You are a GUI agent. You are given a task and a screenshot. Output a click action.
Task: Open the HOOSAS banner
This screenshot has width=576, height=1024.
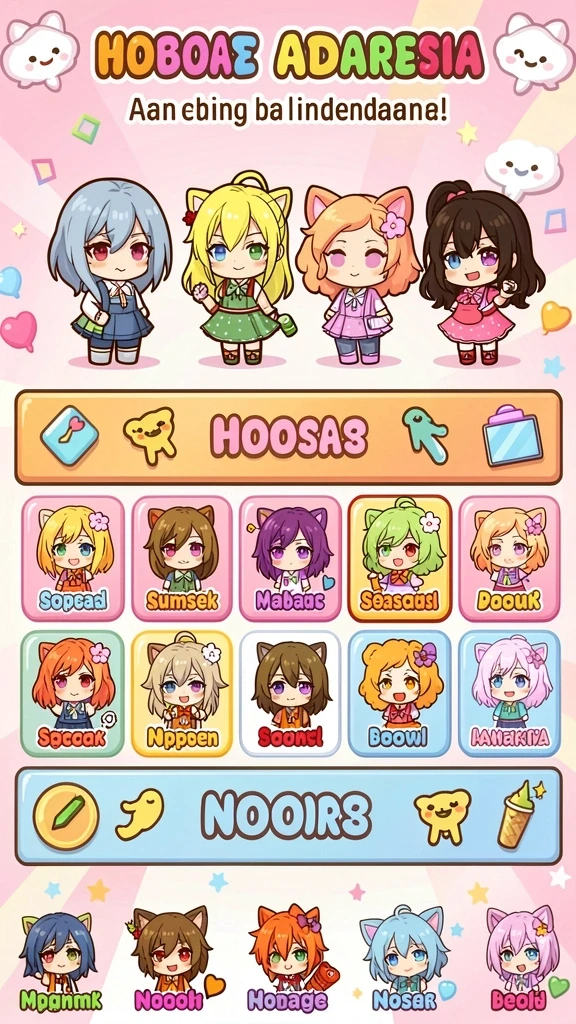click(288, 437)
